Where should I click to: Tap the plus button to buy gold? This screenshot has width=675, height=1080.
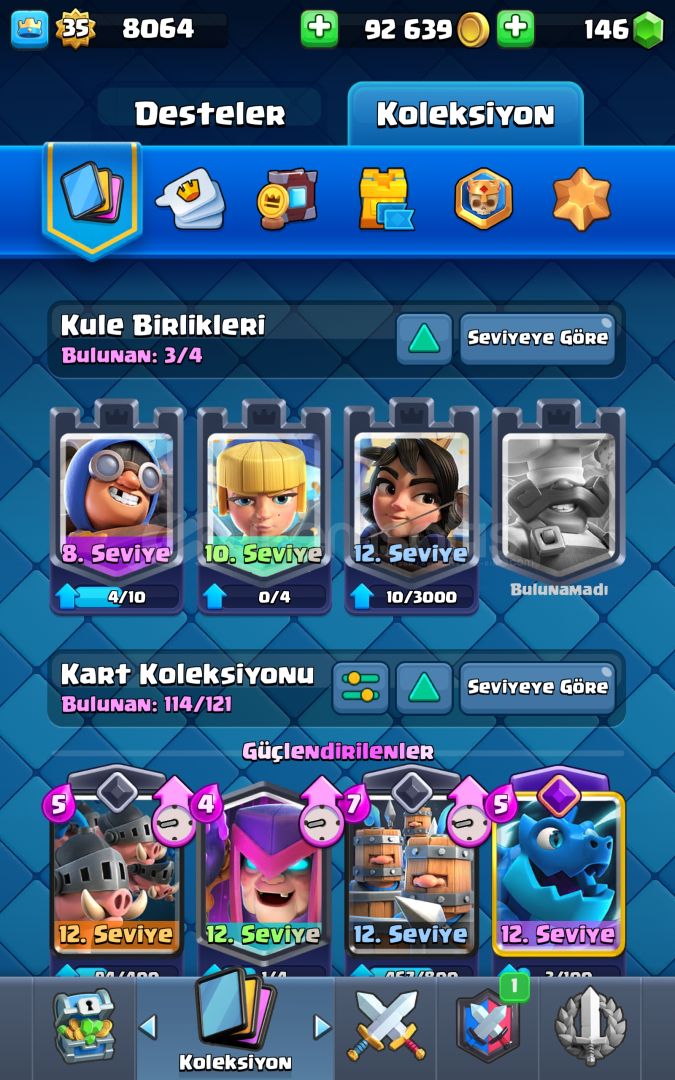319,29
